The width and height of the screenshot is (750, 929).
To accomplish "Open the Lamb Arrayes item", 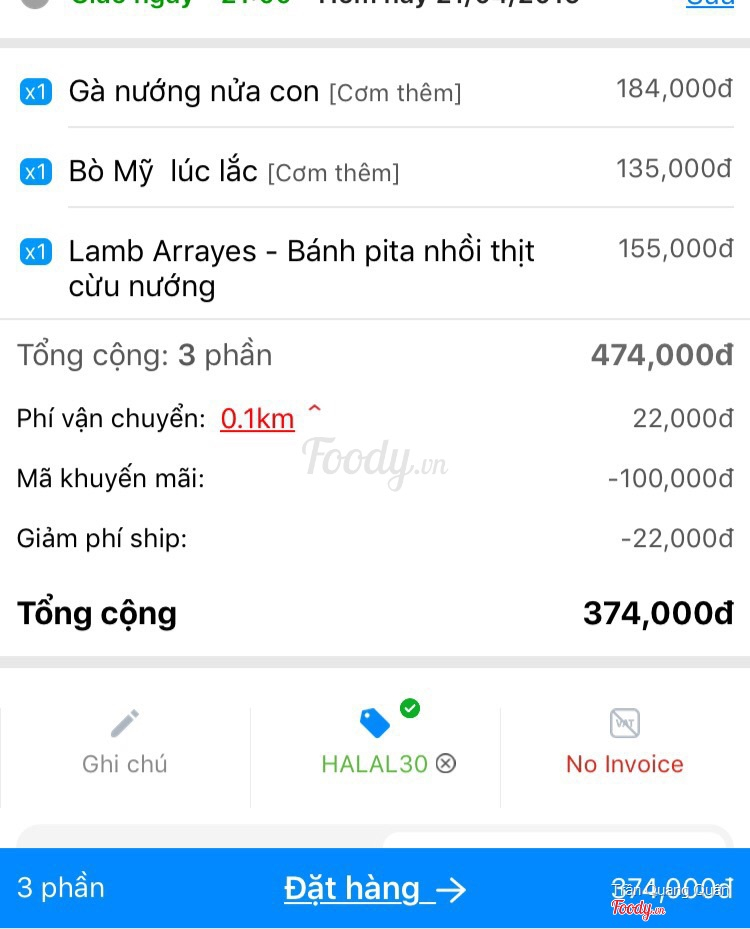I will coord(300,268).
